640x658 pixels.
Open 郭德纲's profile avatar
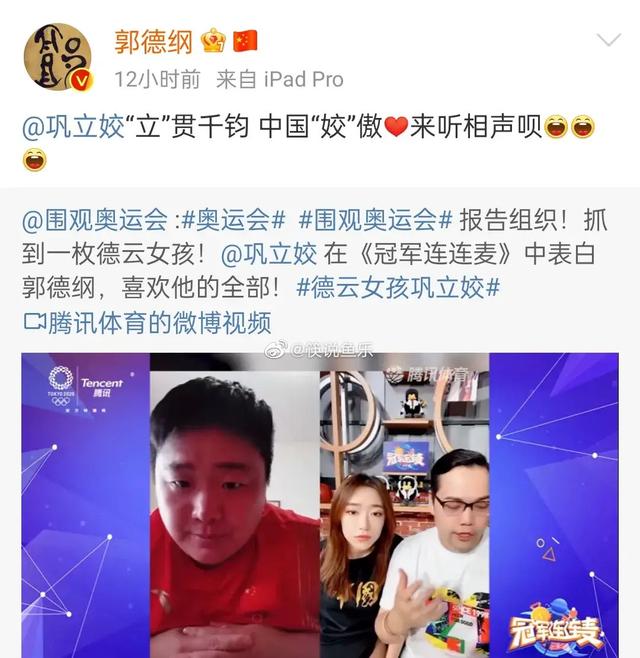coord(58,57)
